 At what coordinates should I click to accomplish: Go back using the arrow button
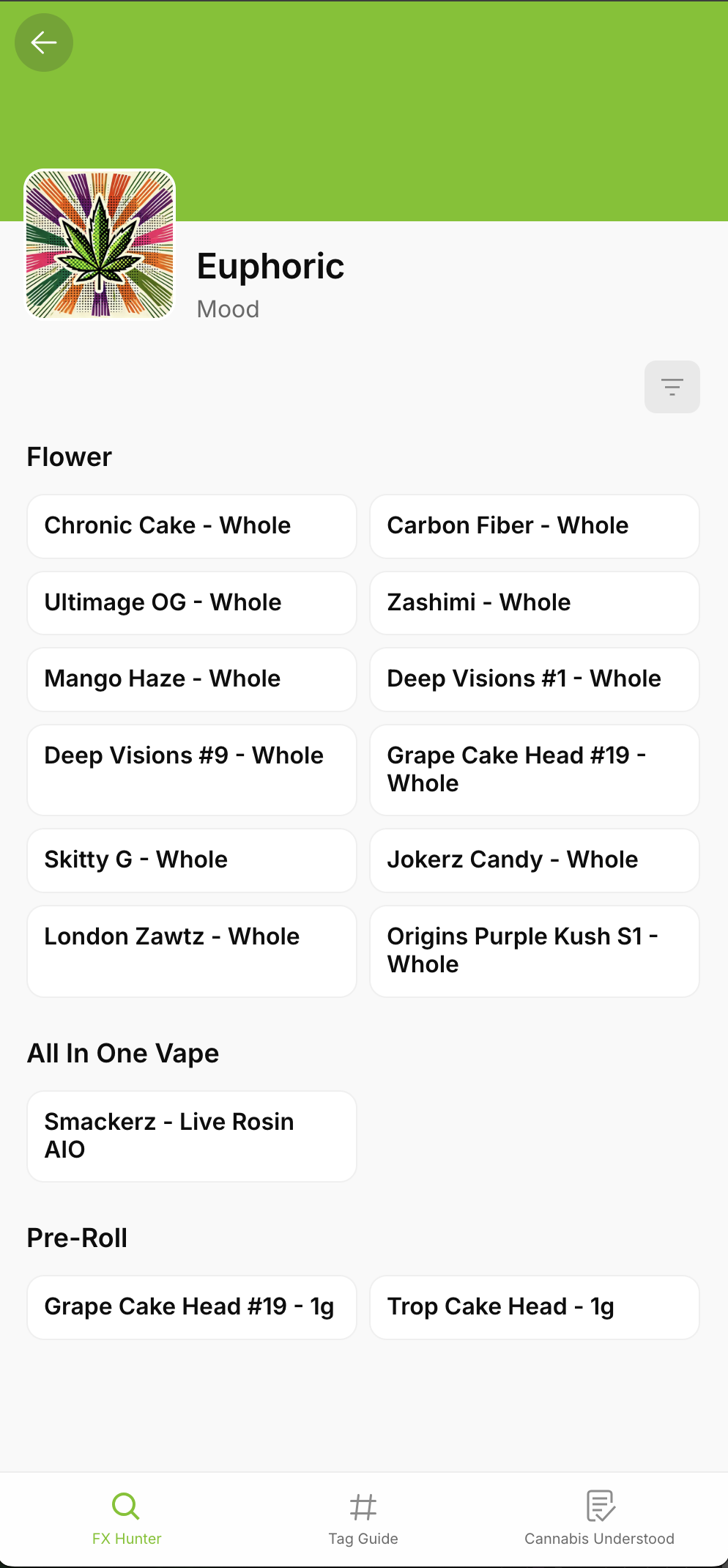[x=44, y=42]
